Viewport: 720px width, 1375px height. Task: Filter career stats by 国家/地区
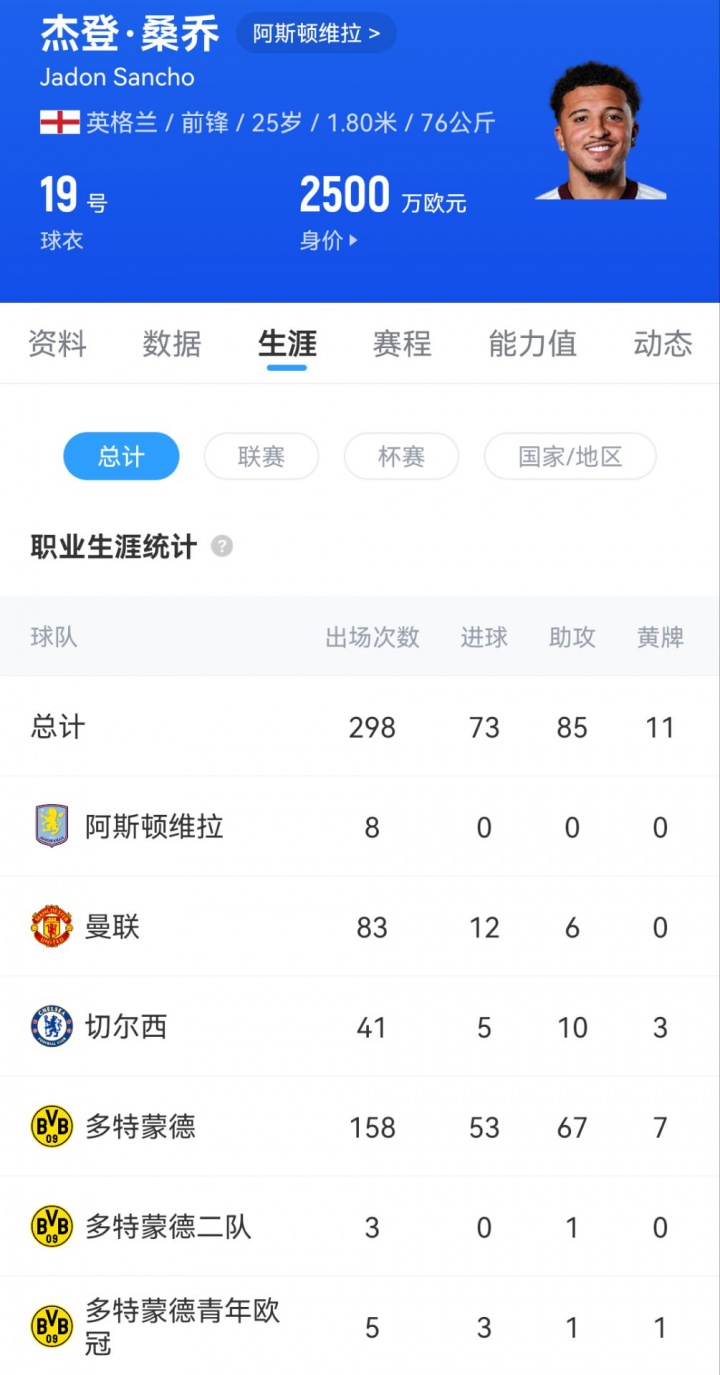pos(570,457)
